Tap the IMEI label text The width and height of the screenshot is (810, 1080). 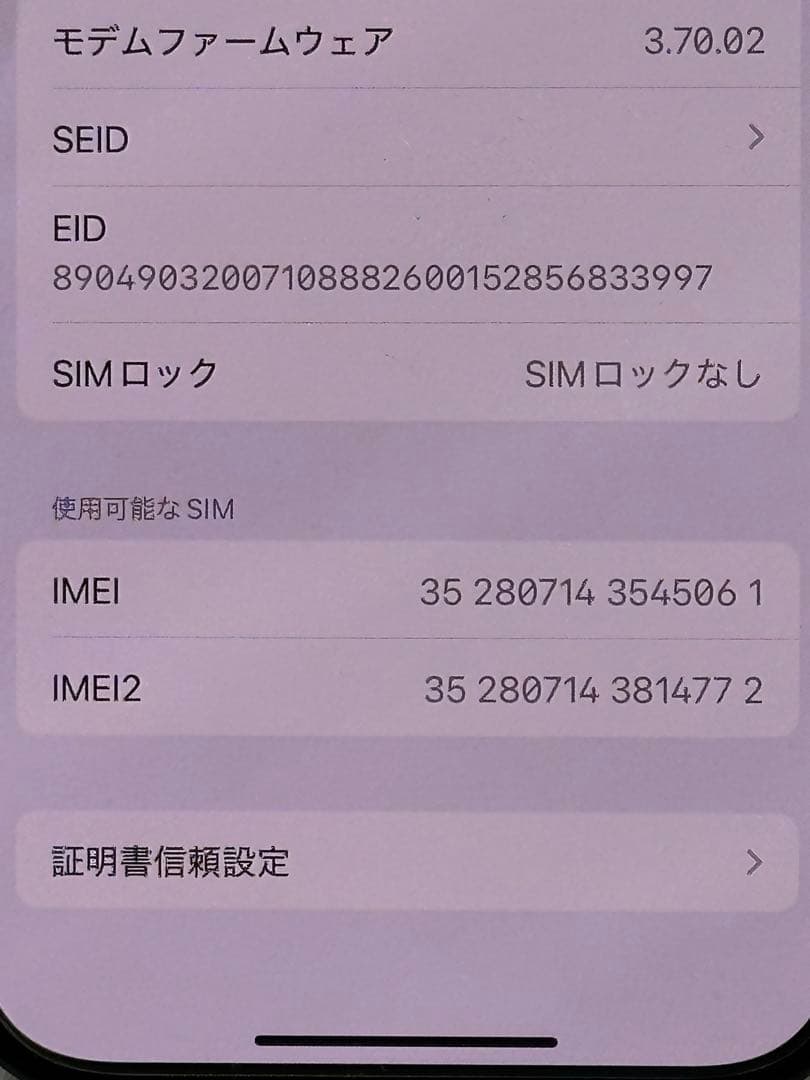click(x=85, y=592)
